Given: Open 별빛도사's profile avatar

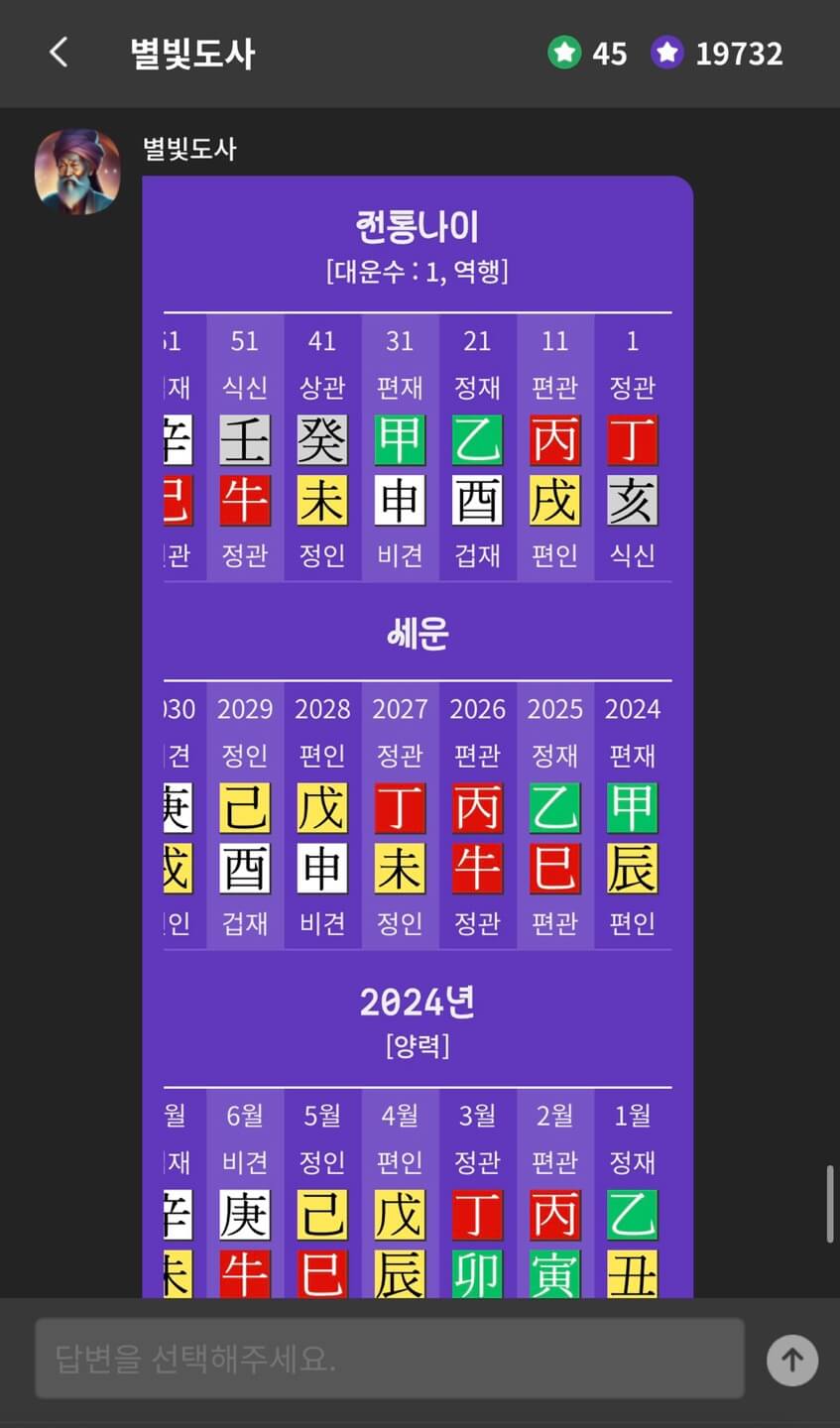Looking at the screenshot, I should pos(78,173).
